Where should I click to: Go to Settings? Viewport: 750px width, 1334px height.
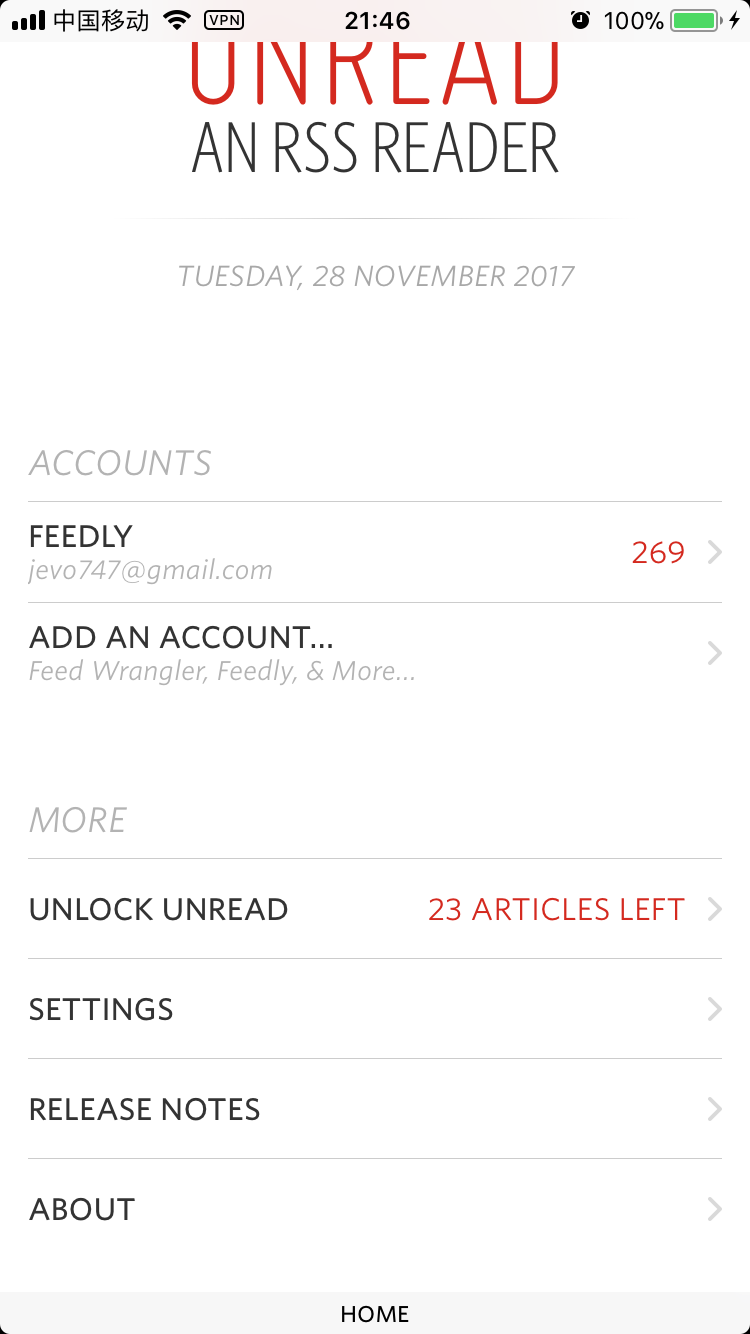pos(375,1009)
